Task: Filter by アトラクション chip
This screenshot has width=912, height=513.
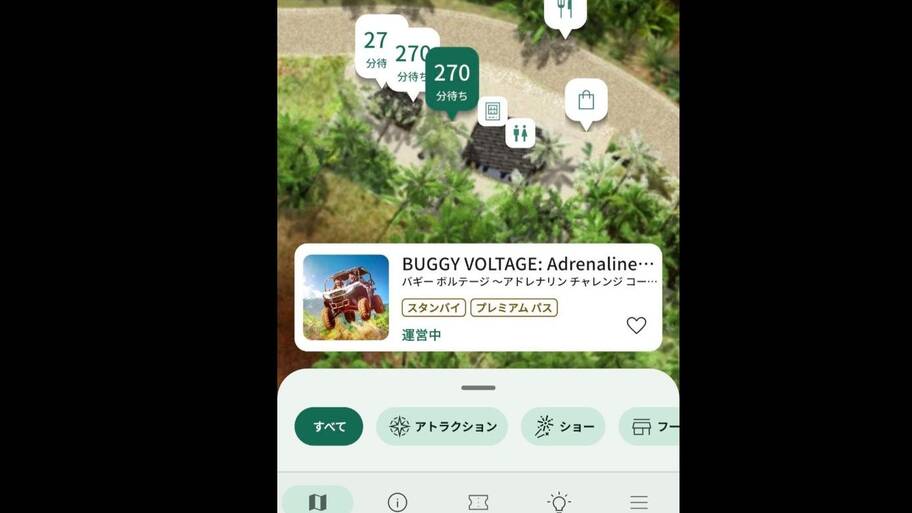Action: point(442,427)
